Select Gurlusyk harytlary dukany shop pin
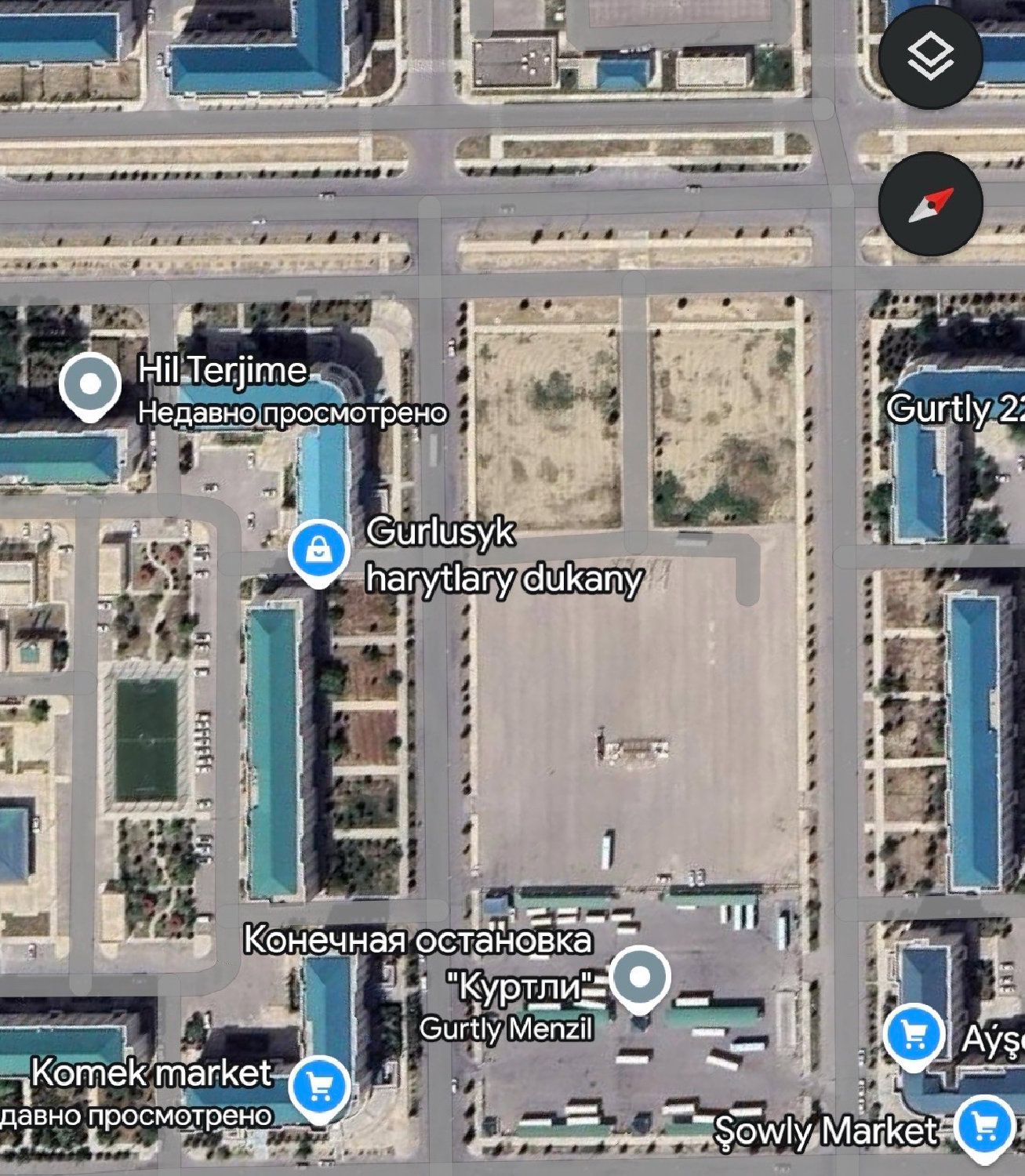The width and height of the screenshot is (1025, 1176). [x=318, y=551]
